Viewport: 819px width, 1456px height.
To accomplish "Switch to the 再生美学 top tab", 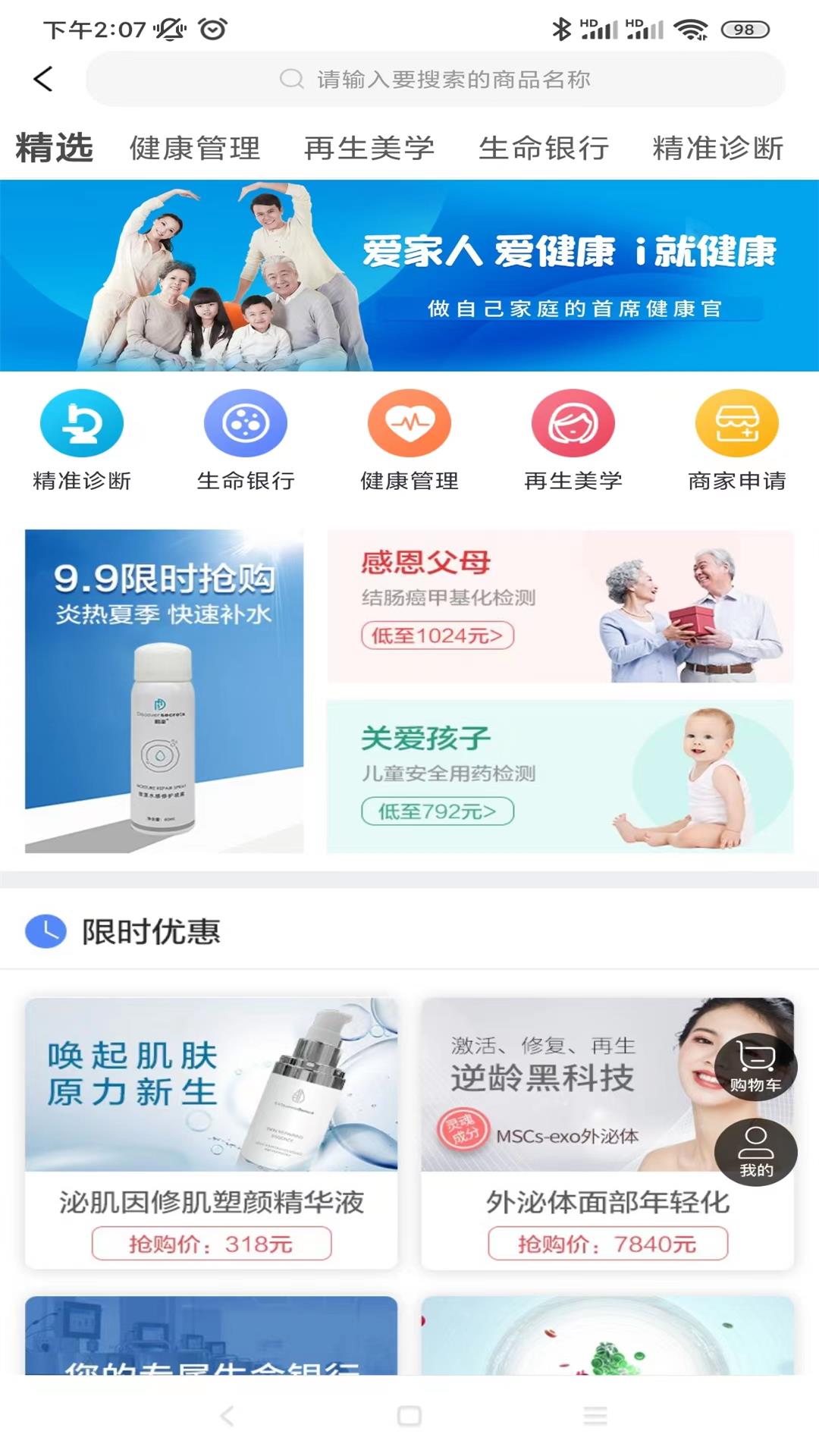I will click(369, 148).
